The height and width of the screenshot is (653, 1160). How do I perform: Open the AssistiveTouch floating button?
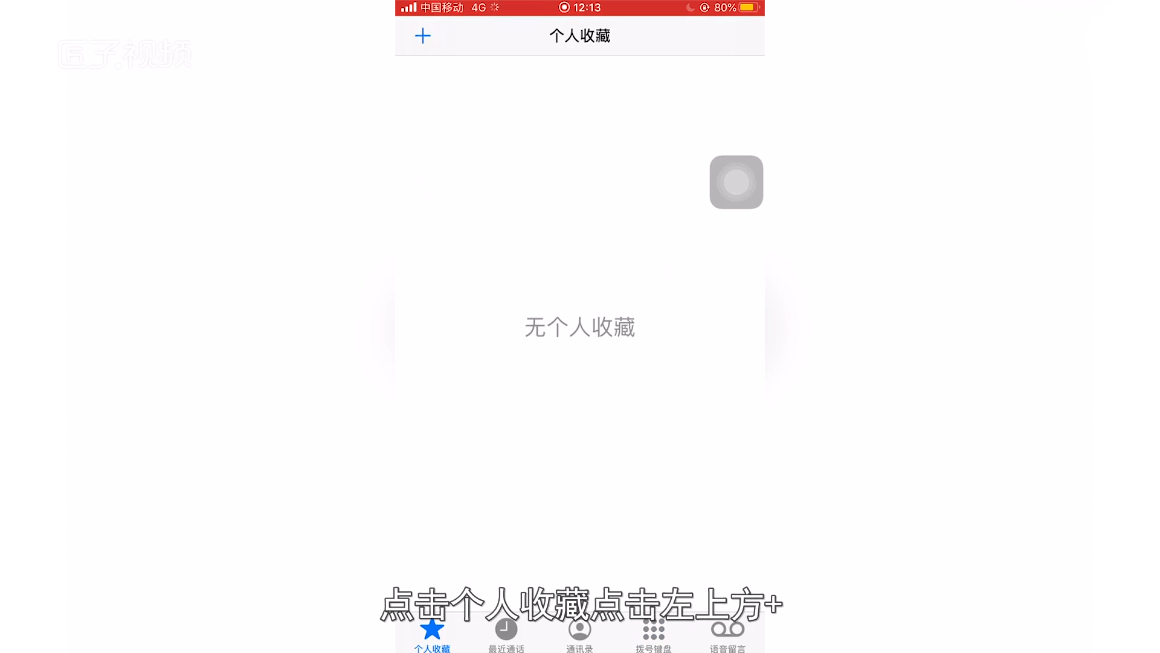pyautogui.click(x=736, y=182)
